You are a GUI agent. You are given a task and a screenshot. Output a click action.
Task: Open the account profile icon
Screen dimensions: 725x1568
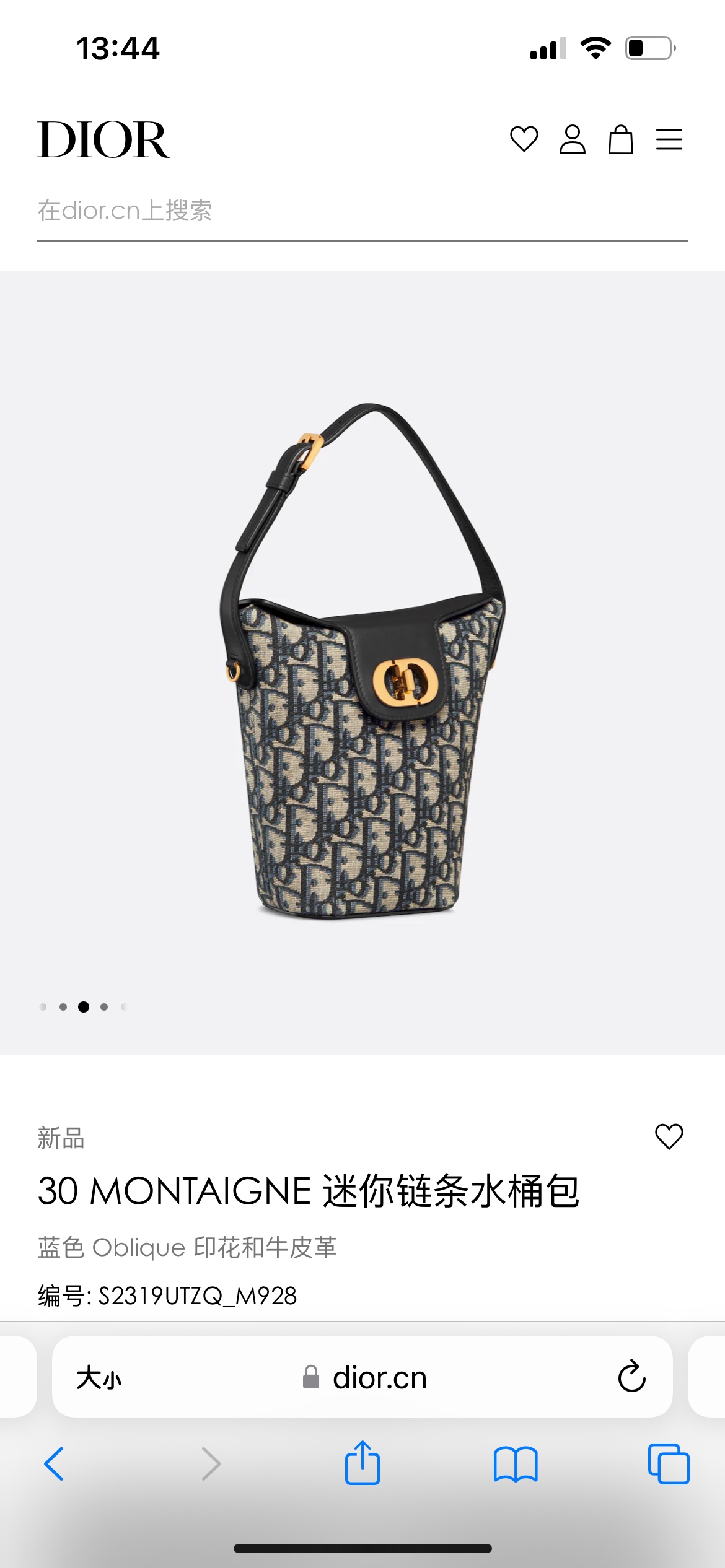point(572,139)
